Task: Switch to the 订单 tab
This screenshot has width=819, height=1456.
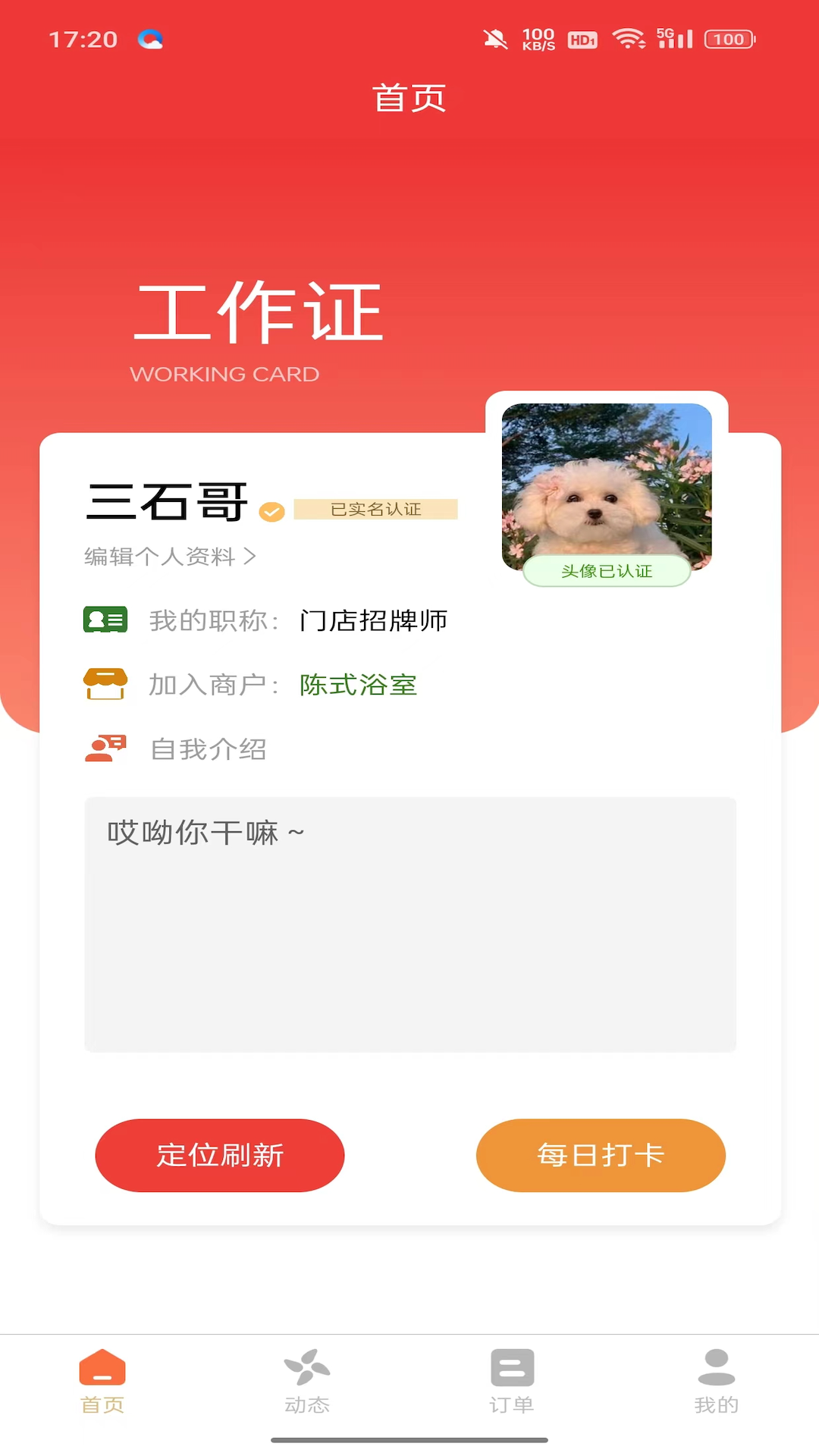Action: tap(512, 1381)
